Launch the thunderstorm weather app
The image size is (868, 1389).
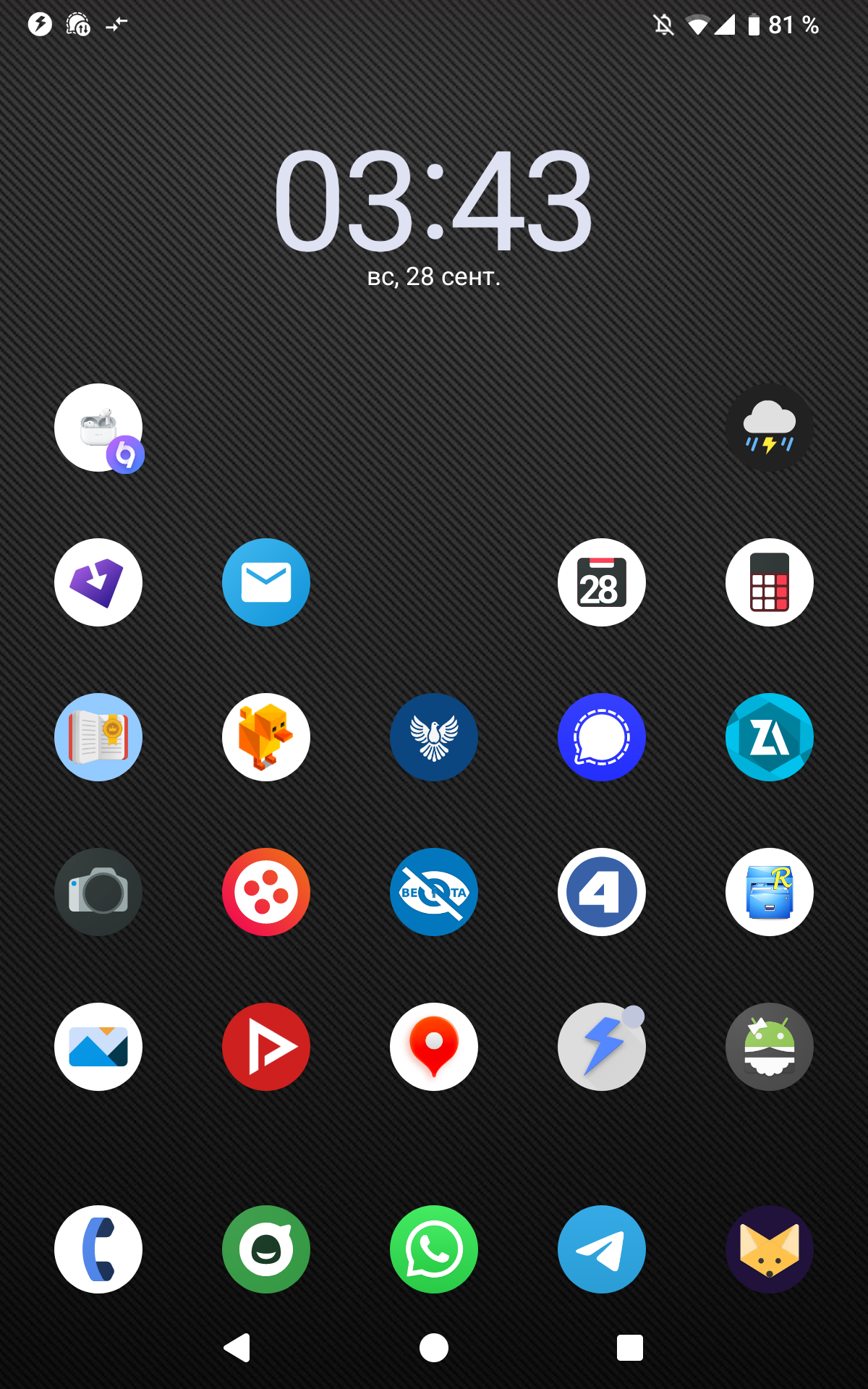tap(770, 428)
